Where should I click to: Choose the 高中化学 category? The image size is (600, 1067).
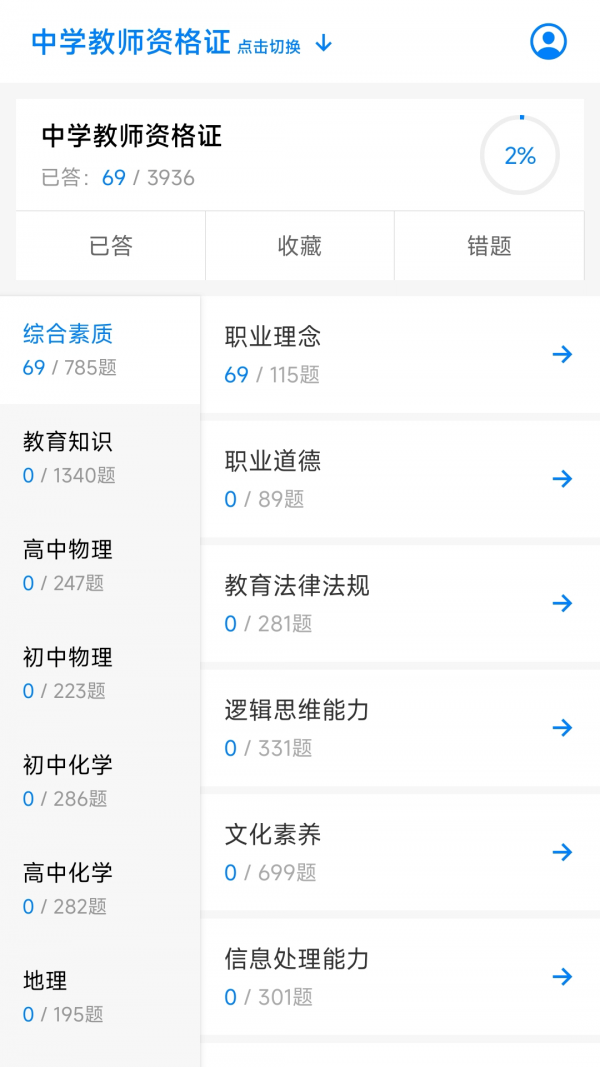100,889
